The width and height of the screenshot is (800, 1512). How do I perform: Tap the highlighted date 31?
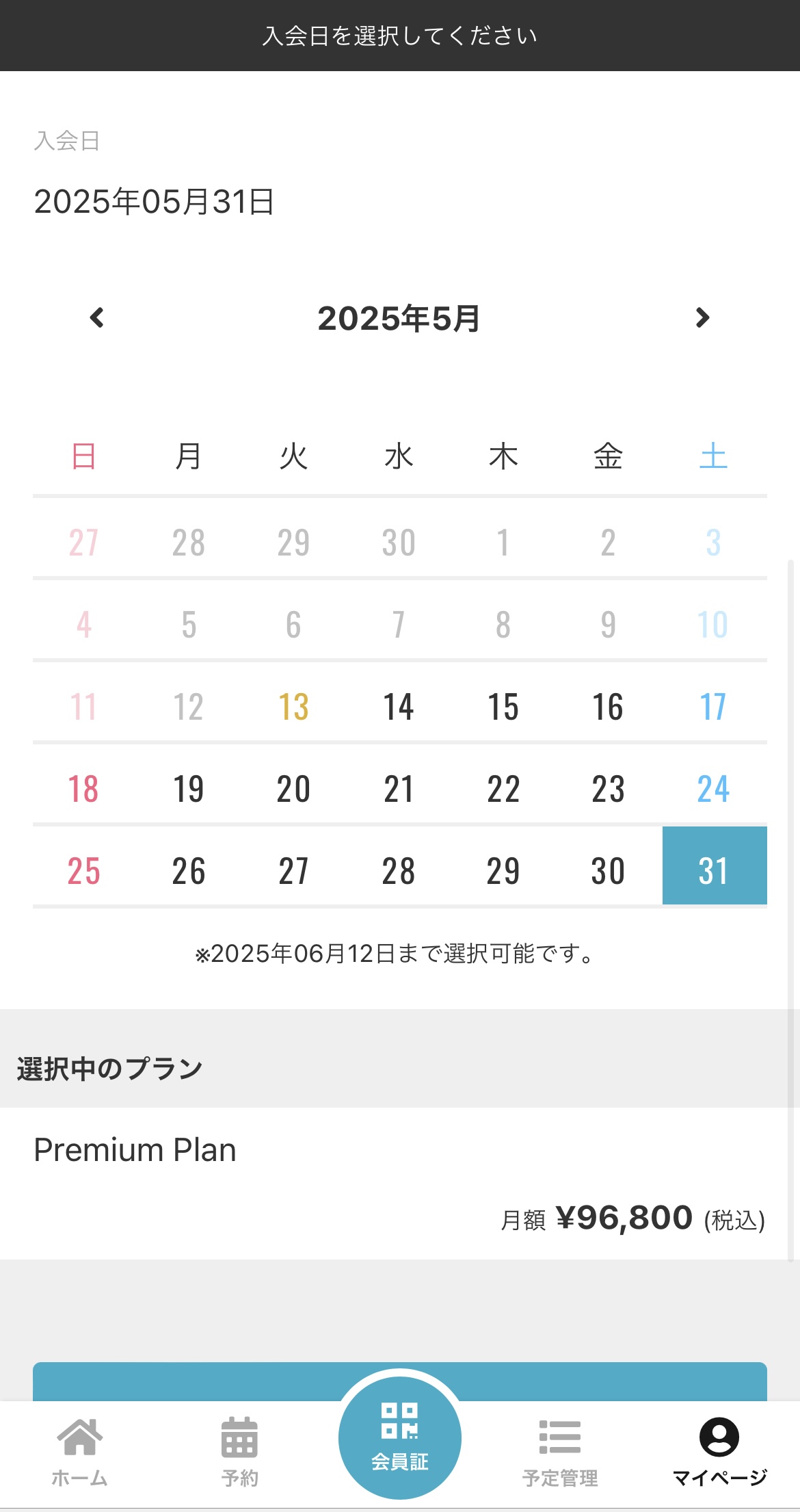coord(715,865)
